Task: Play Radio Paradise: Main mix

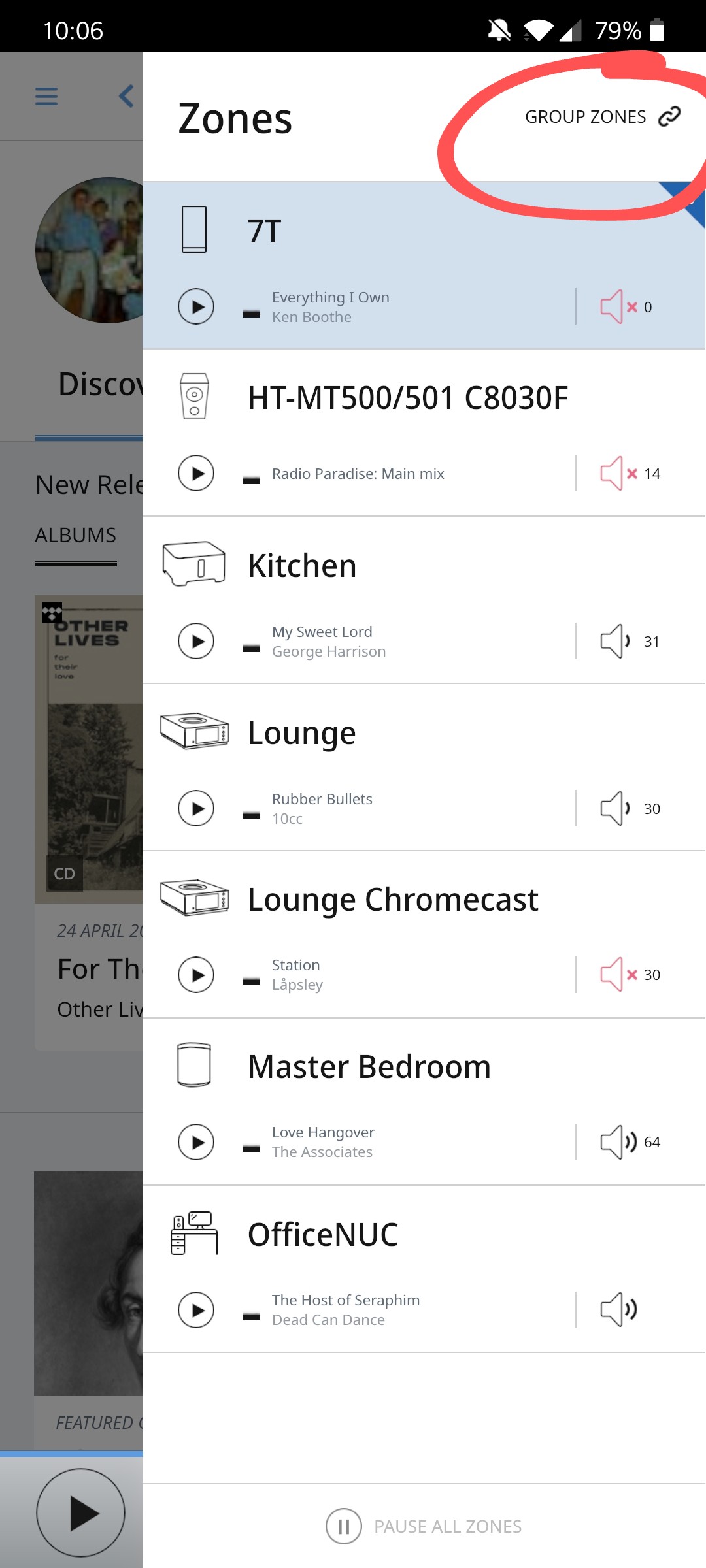Action: [196, 473]
